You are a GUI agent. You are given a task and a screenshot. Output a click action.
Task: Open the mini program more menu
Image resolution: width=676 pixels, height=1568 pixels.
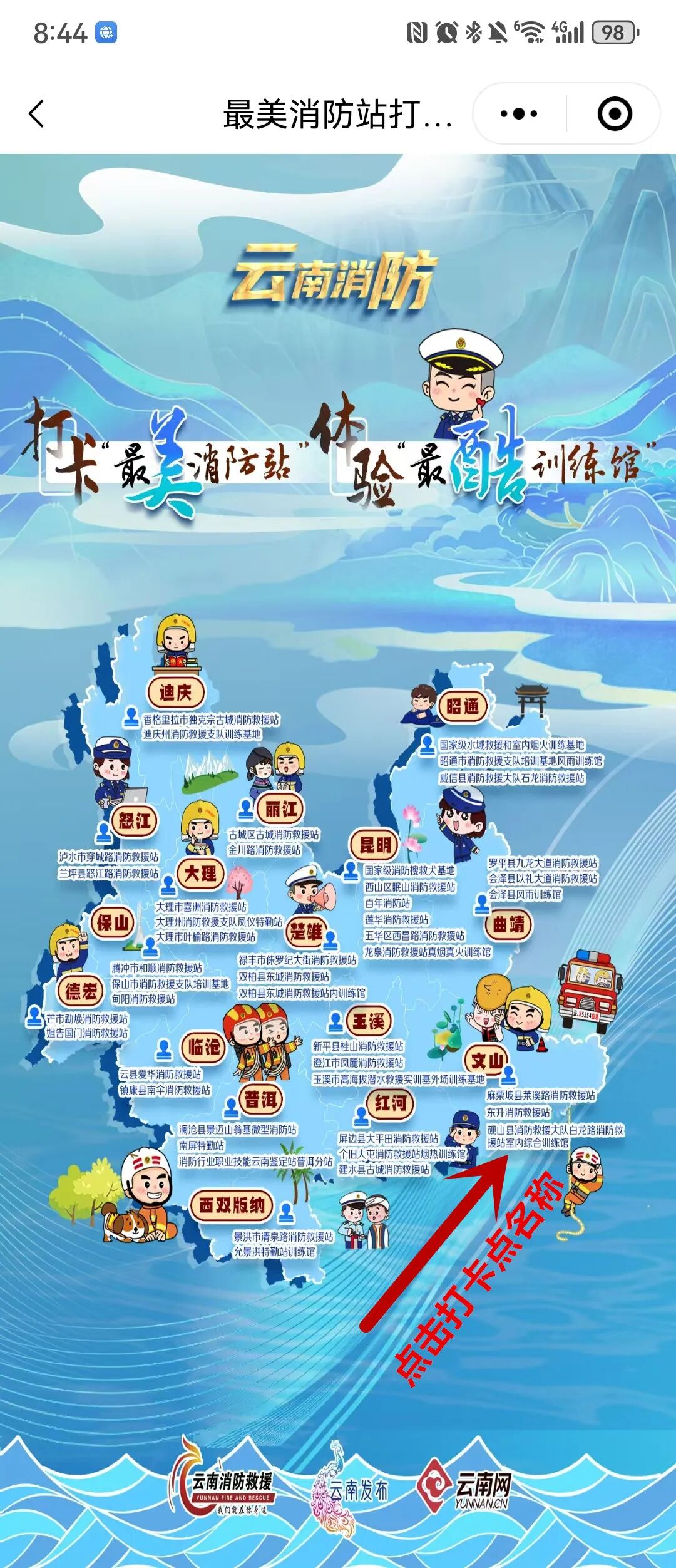click(x=519, y=114)
